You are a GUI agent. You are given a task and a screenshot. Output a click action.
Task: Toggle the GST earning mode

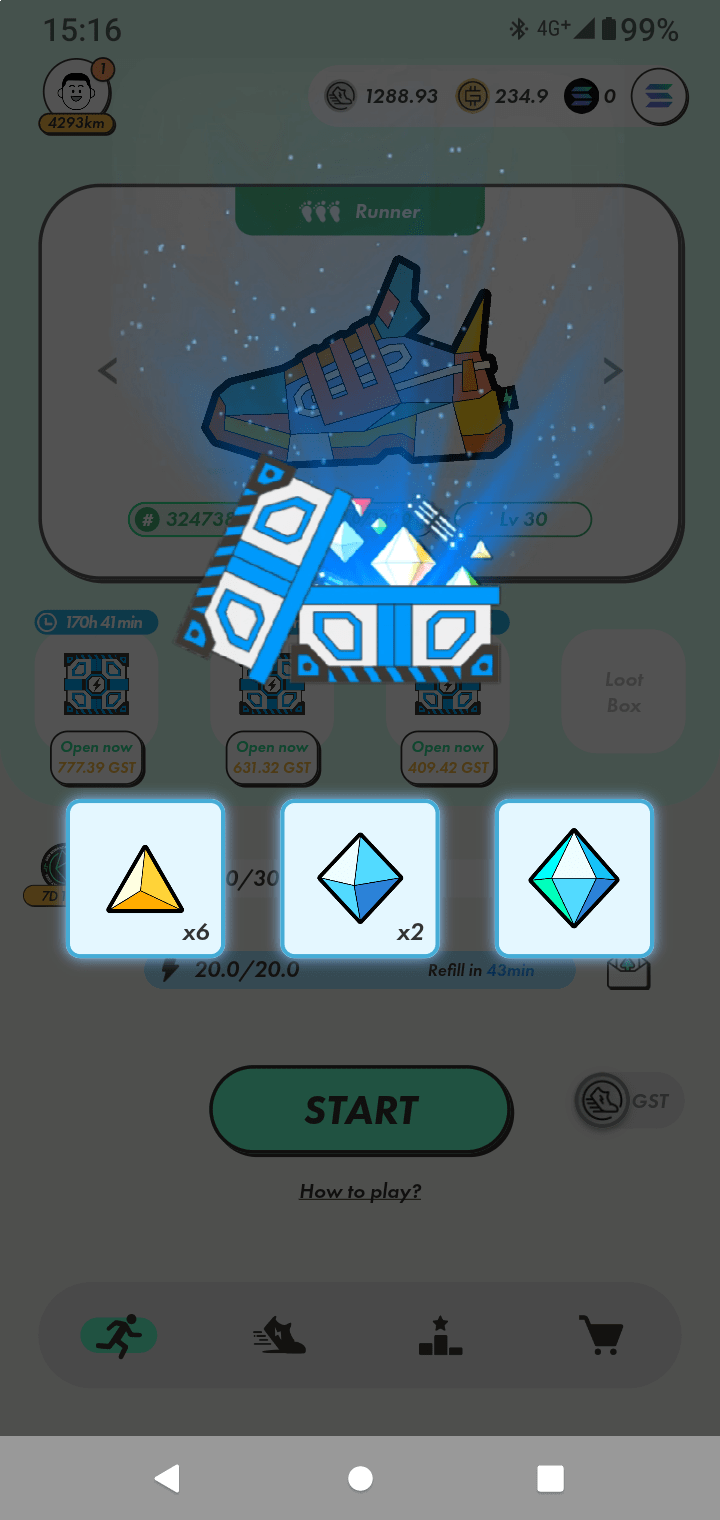click(x=627, y=1101)
